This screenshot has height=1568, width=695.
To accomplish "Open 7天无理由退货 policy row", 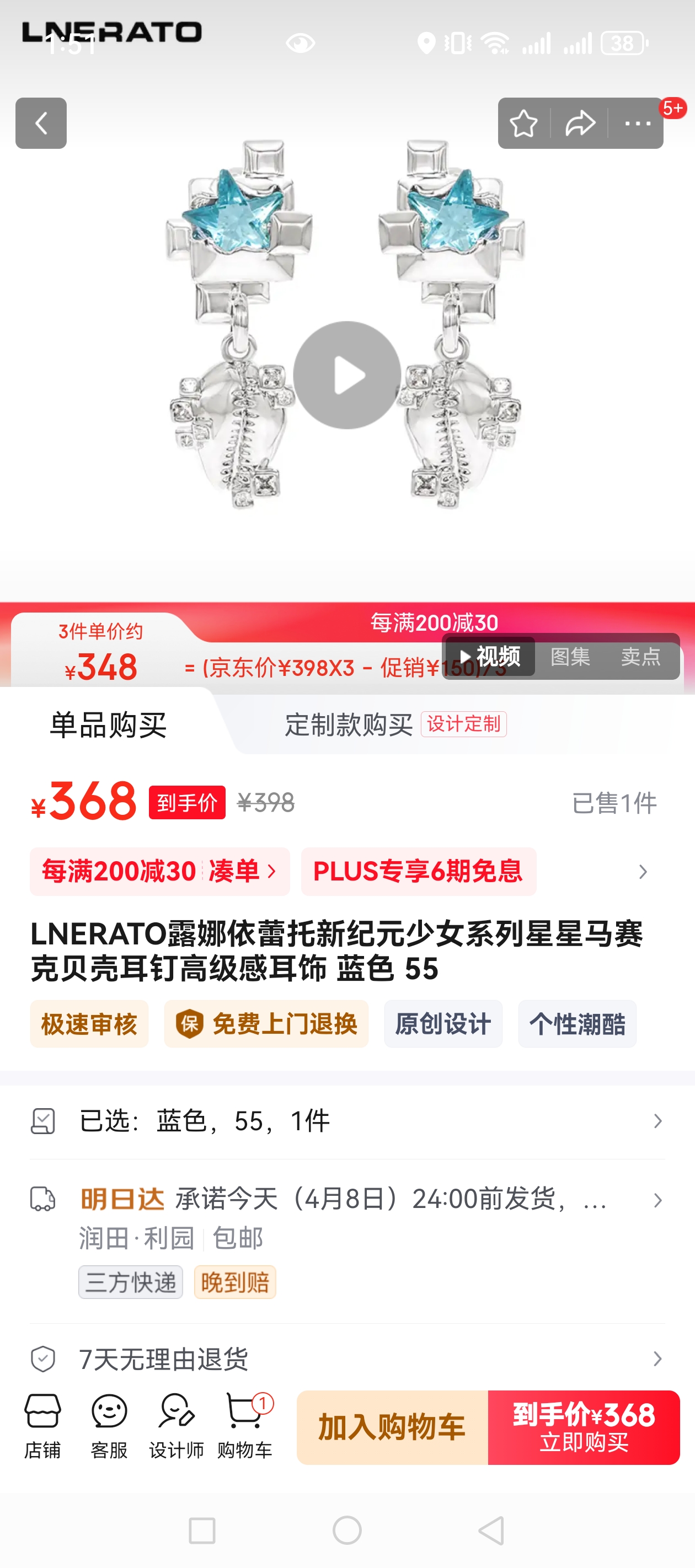I will tap(346, 1358).
